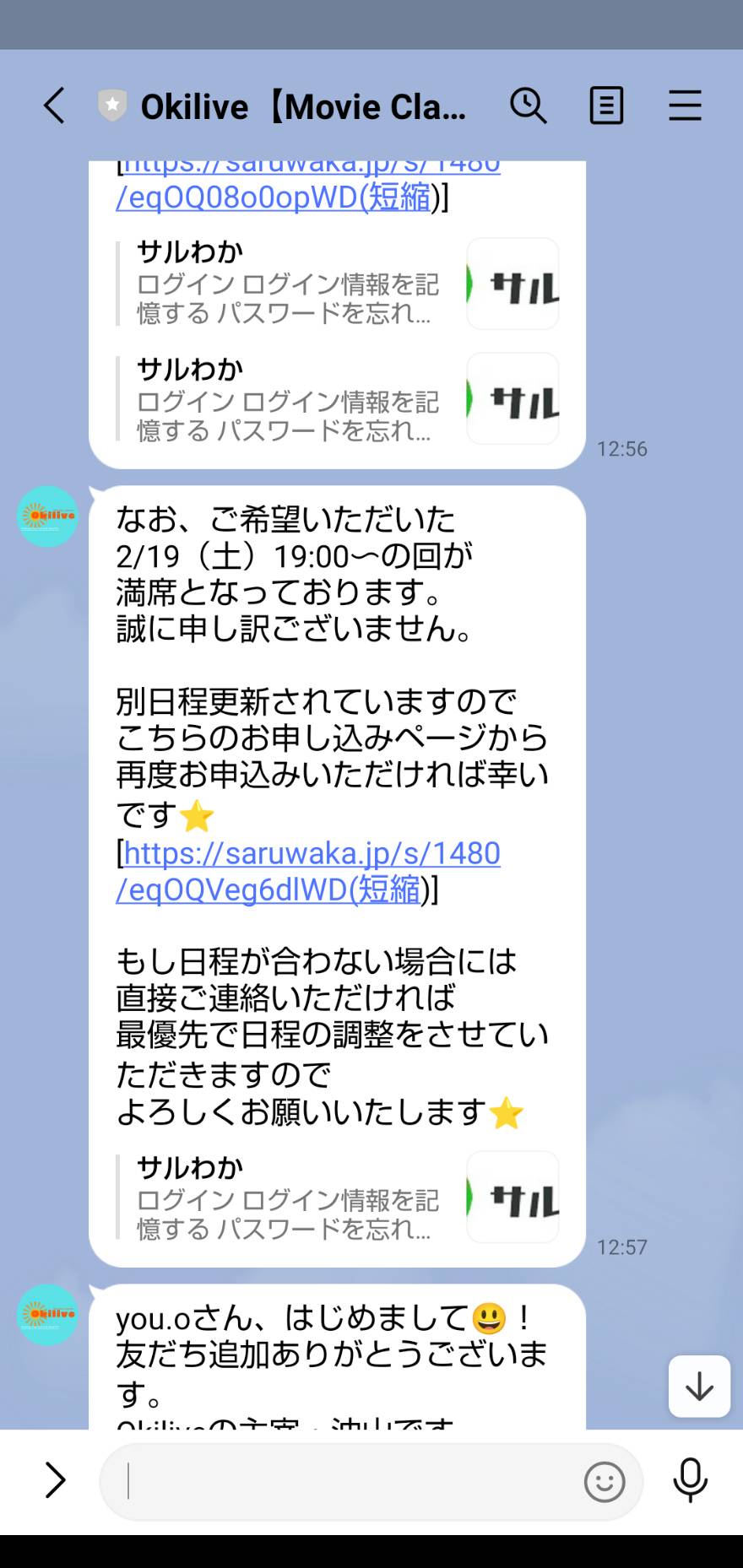Open the サルわか preview card under the 12:57 message

[338, 1197]
